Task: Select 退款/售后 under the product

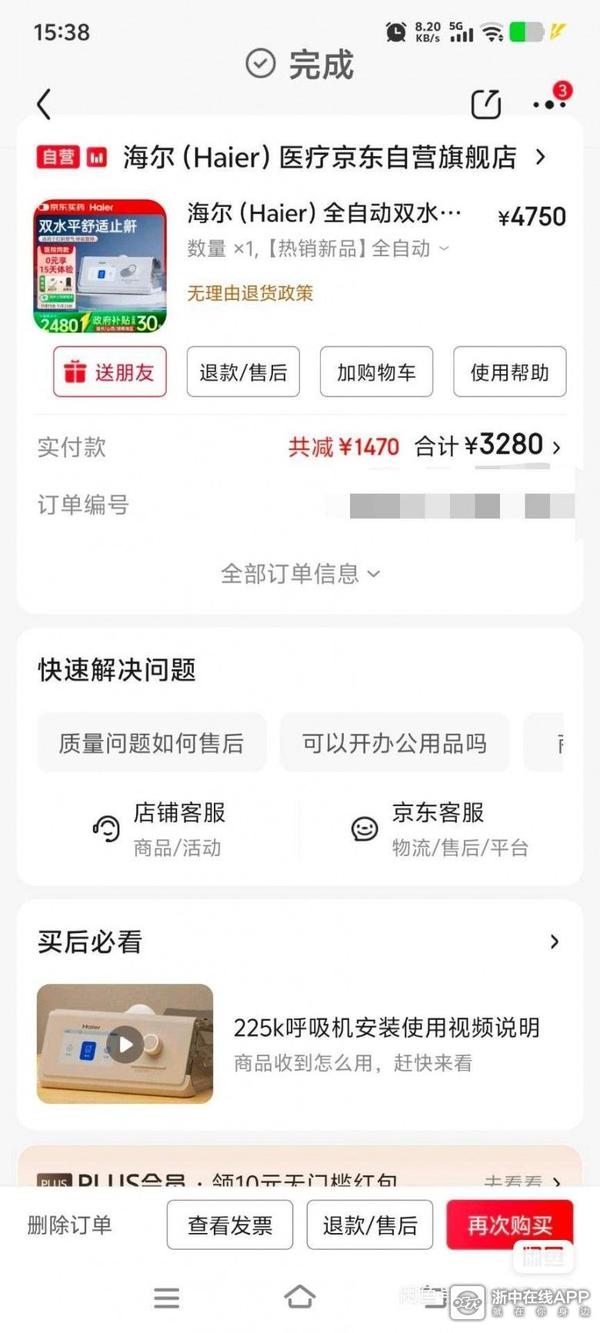Action: [x=243, y=372]
